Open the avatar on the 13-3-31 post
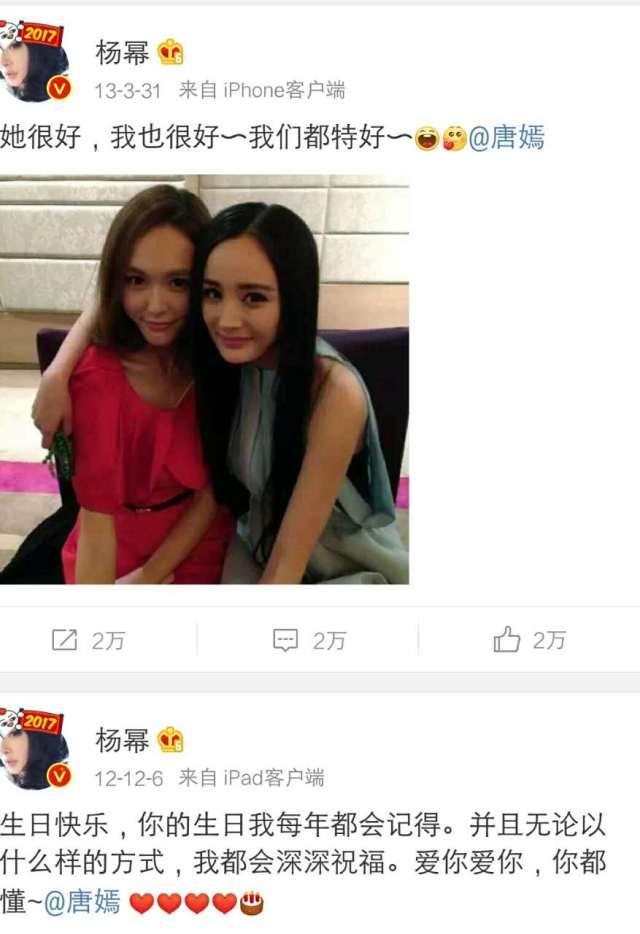The width and height of the screenshot is (640, 934). point(35,62)
